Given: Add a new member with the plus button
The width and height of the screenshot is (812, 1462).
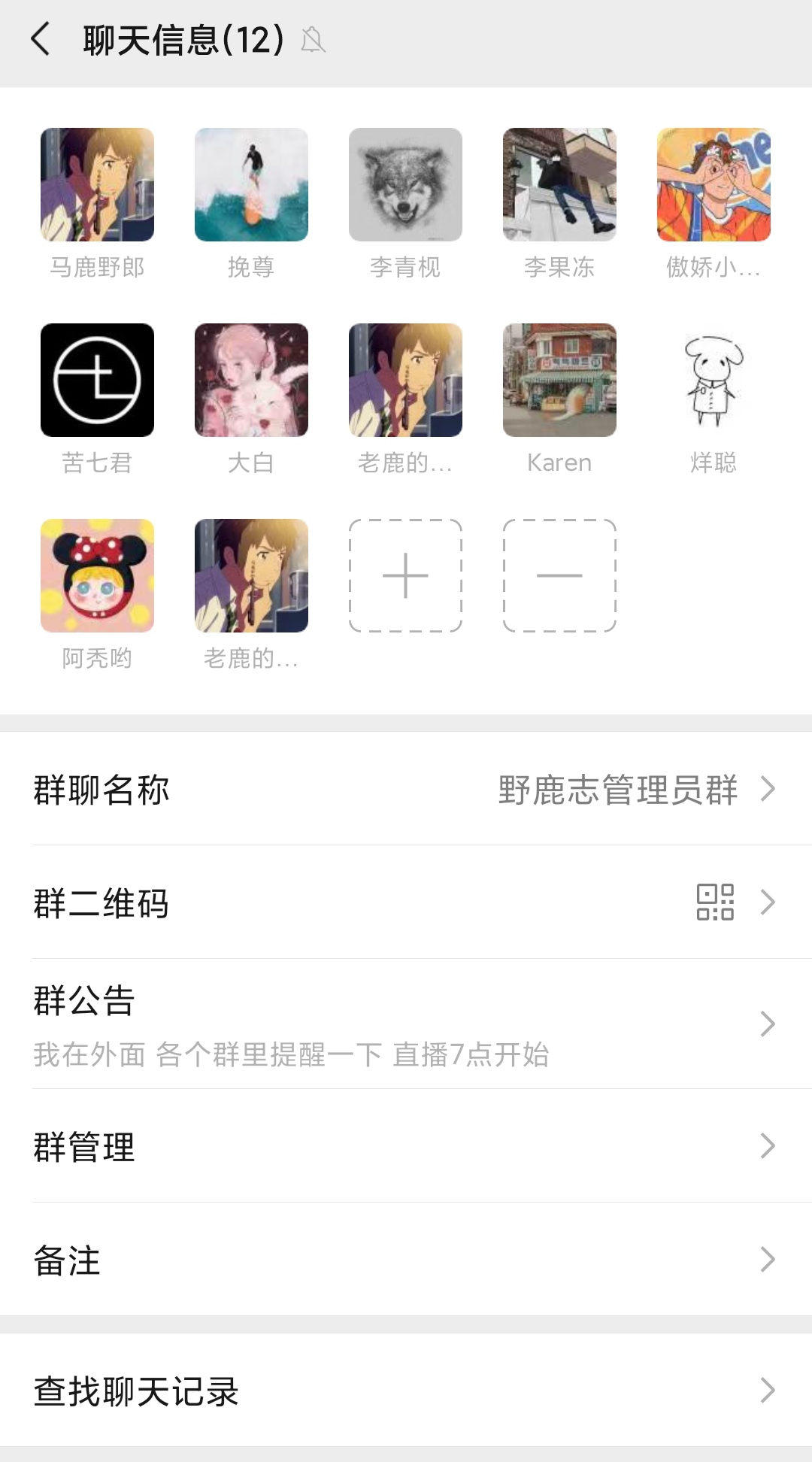Looking at the screenshot, I should point(405,576).
